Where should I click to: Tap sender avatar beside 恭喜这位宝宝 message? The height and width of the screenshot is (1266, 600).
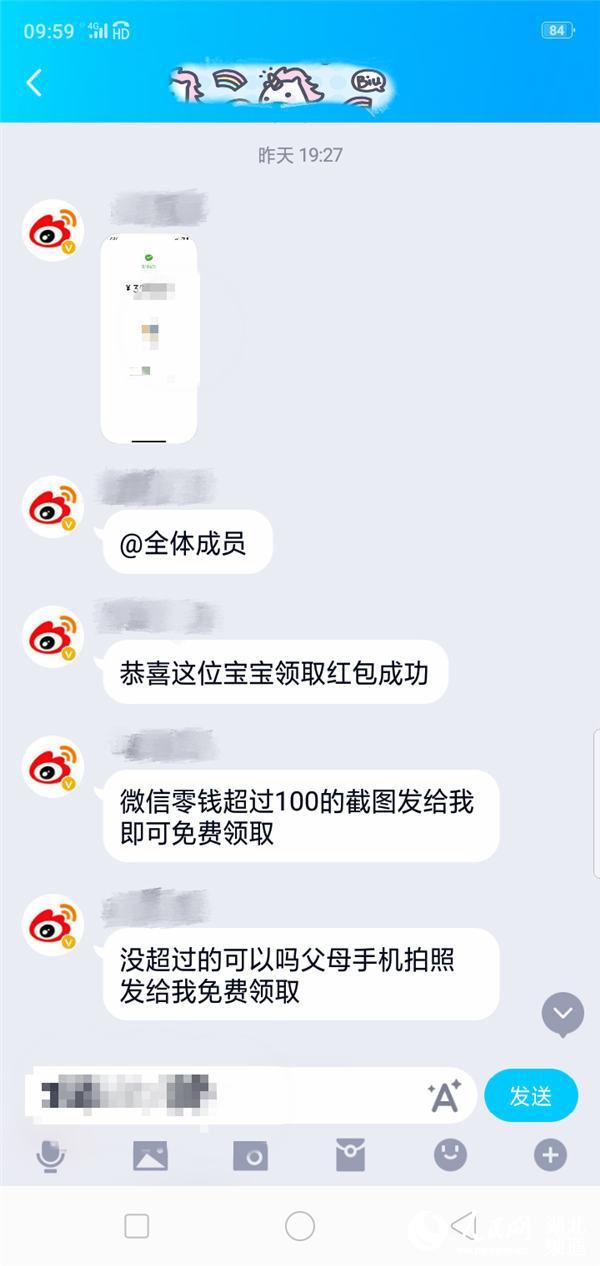(53, 636)
